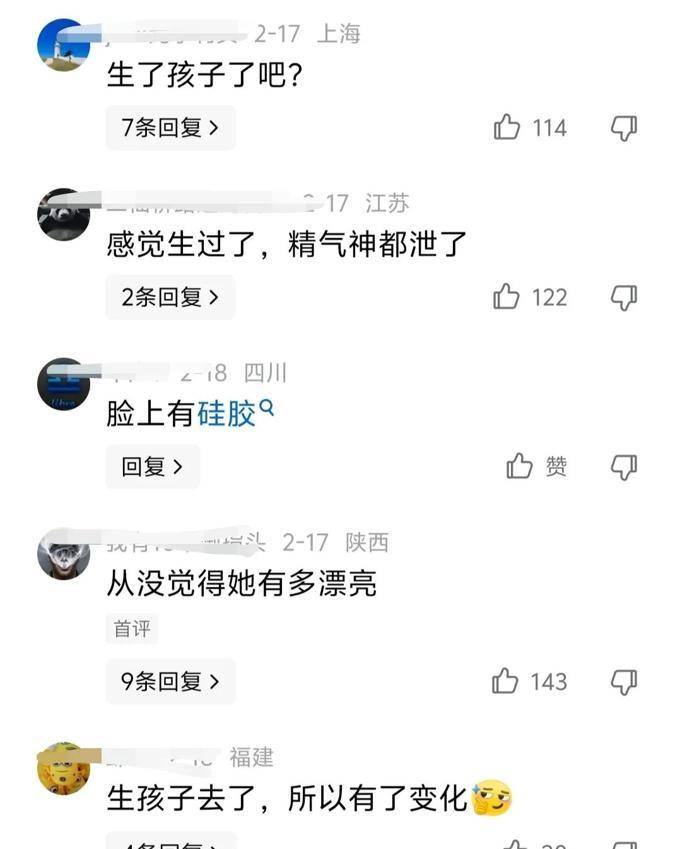This screenshot has height=849, width=680.
Task: Open the avatar beside 生了孩子了吧？
Action: pos(64,45)
